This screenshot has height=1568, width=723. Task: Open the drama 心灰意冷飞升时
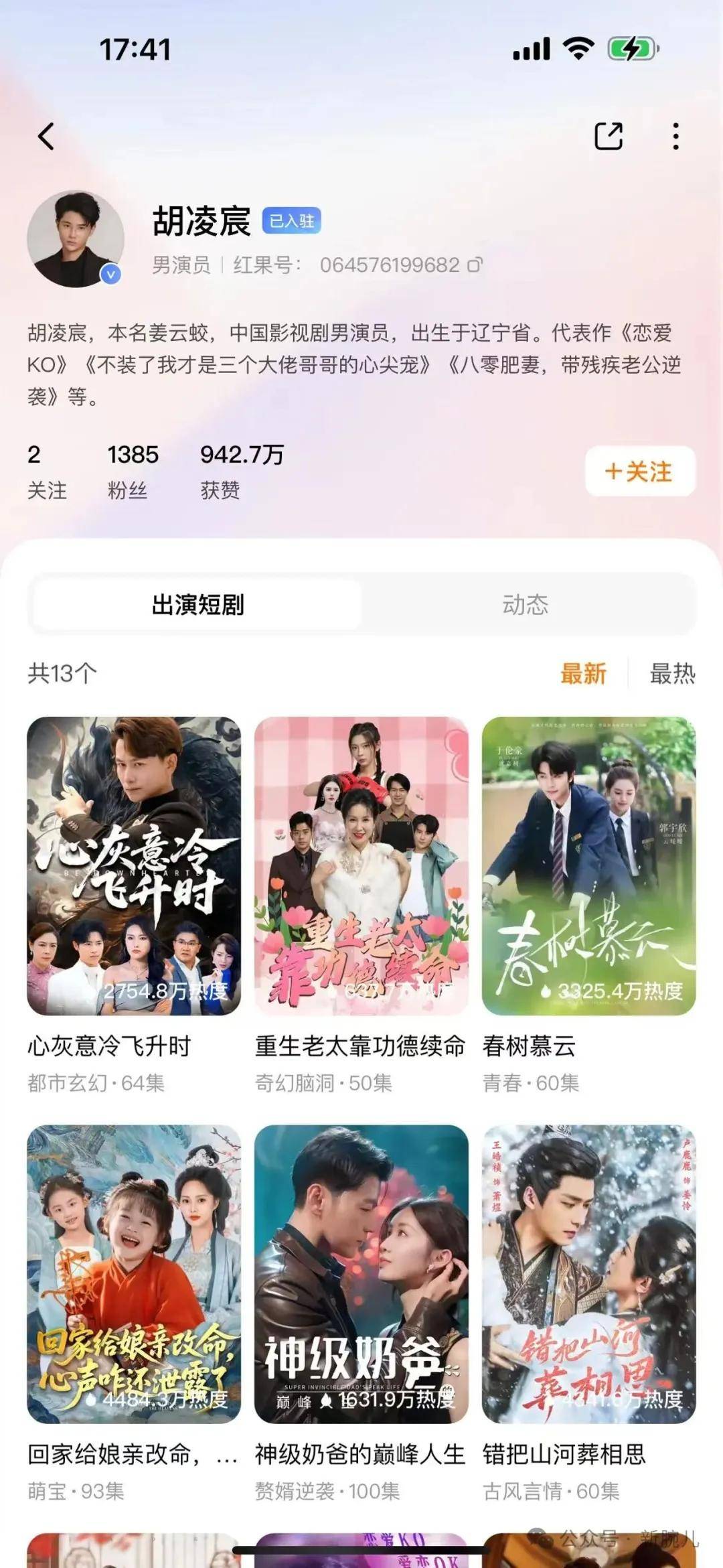pos(134,865)
